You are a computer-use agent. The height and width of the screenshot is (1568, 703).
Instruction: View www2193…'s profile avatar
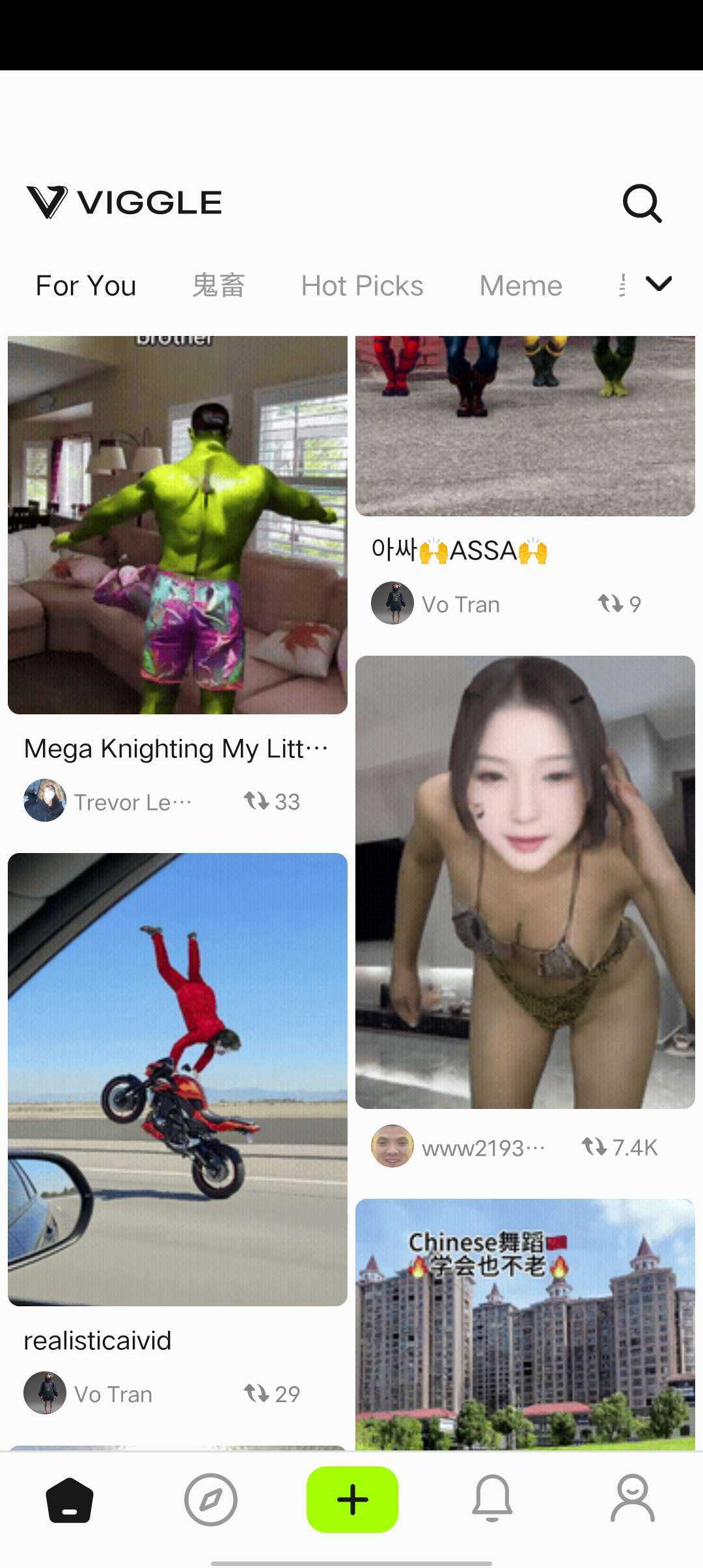393,1146
